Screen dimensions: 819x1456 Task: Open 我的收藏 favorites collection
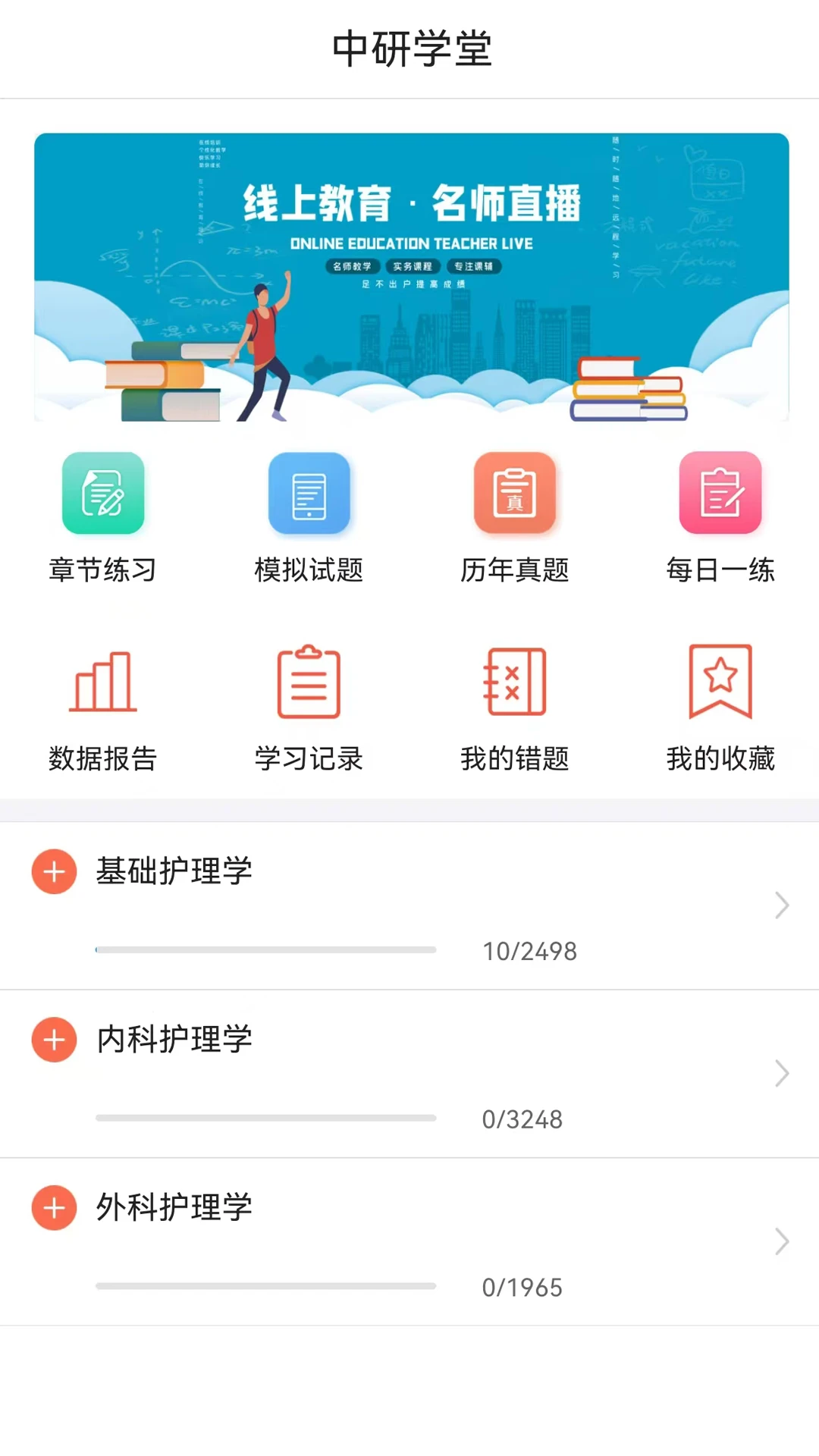[x=720, y=681]
